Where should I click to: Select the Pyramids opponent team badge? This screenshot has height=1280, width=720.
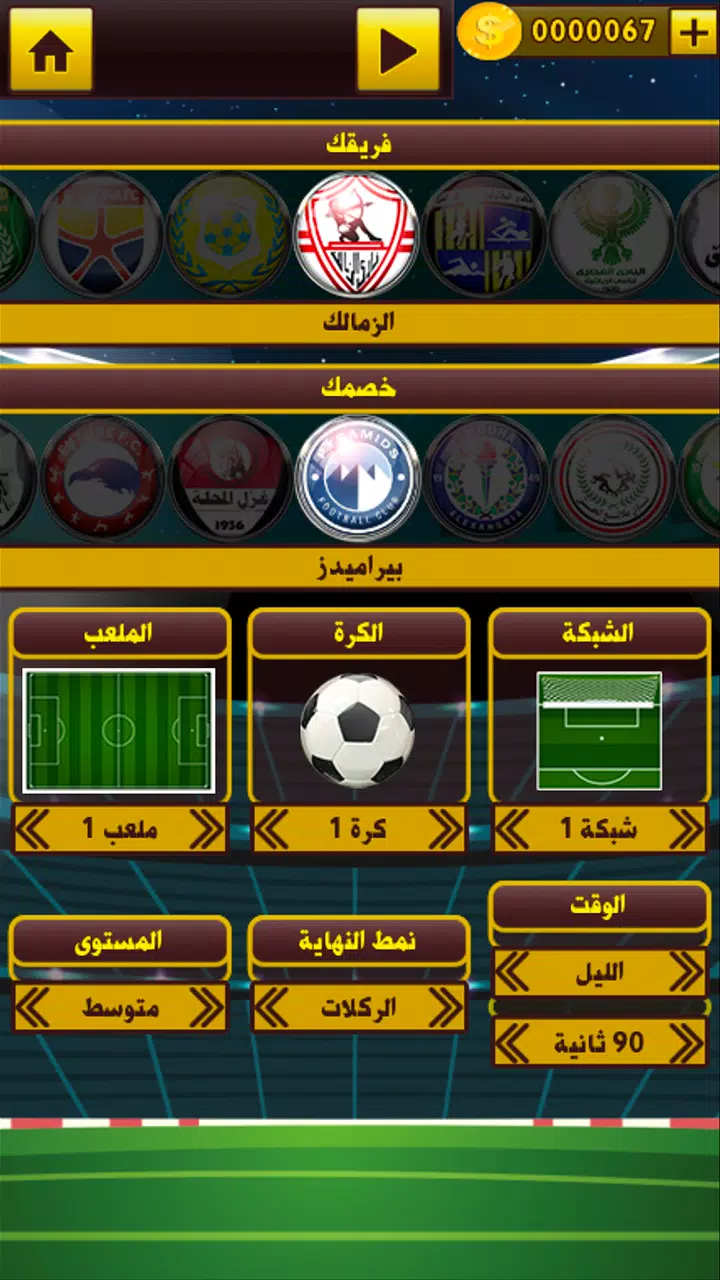point(358,478)
